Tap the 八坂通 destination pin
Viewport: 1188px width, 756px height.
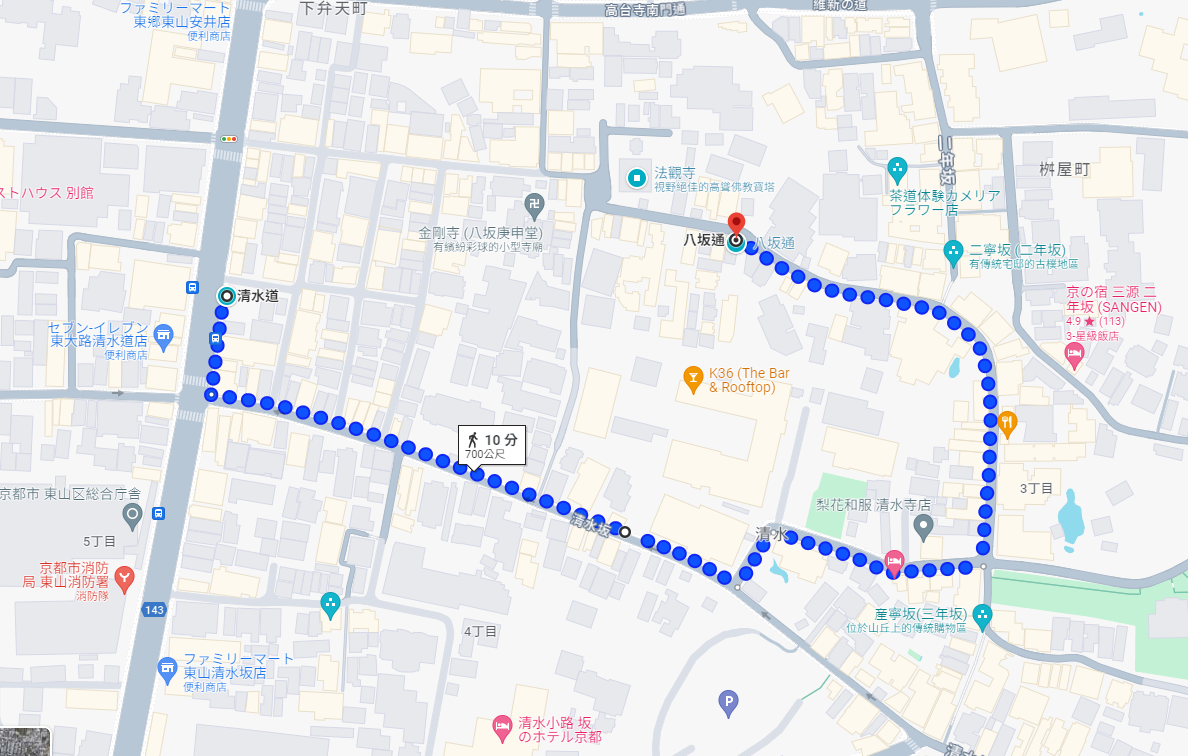736,225
